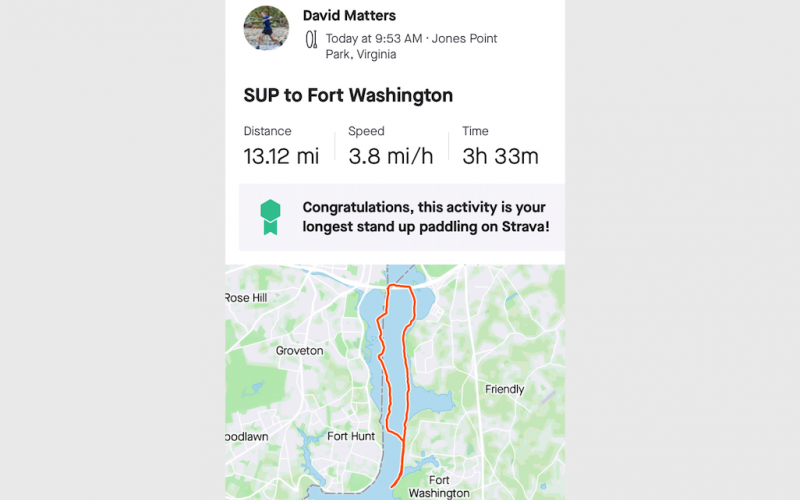Open the SUP to Fort Washington activity
The image size is (800, 500).
coord(348,96)
